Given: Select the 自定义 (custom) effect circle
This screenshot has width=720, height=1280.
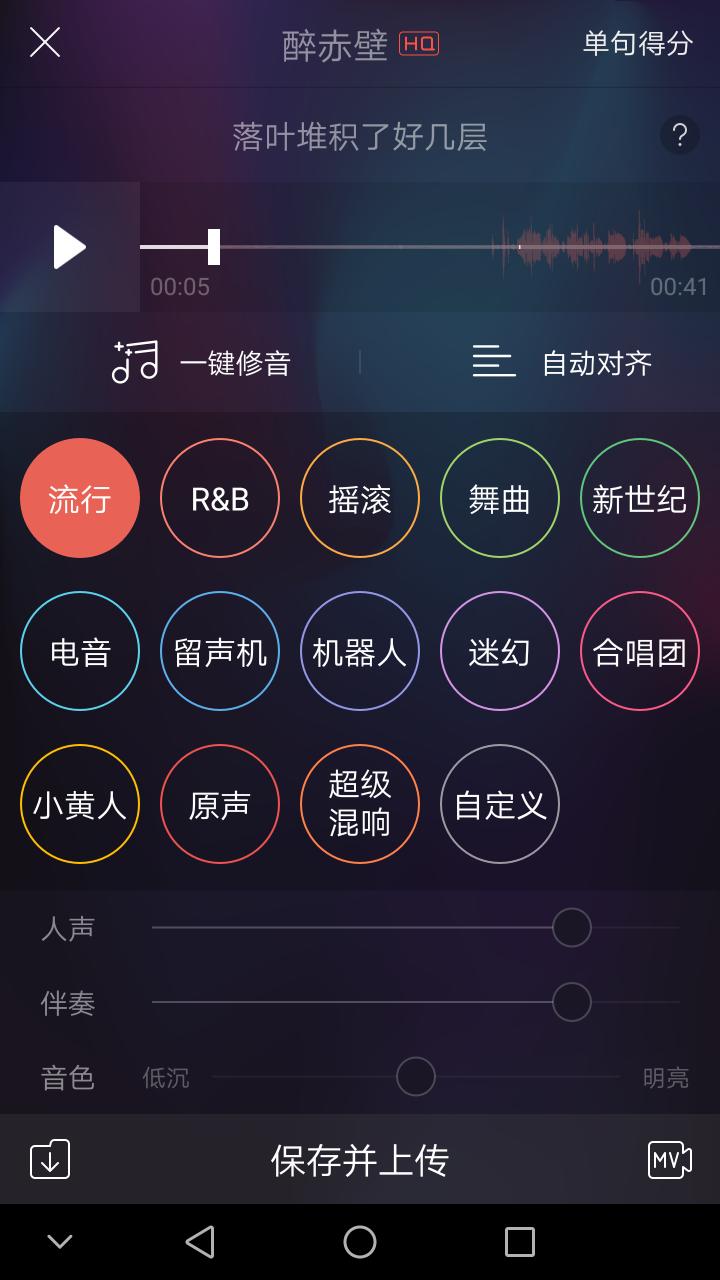Looking at the screenshot, I should 499,804.
